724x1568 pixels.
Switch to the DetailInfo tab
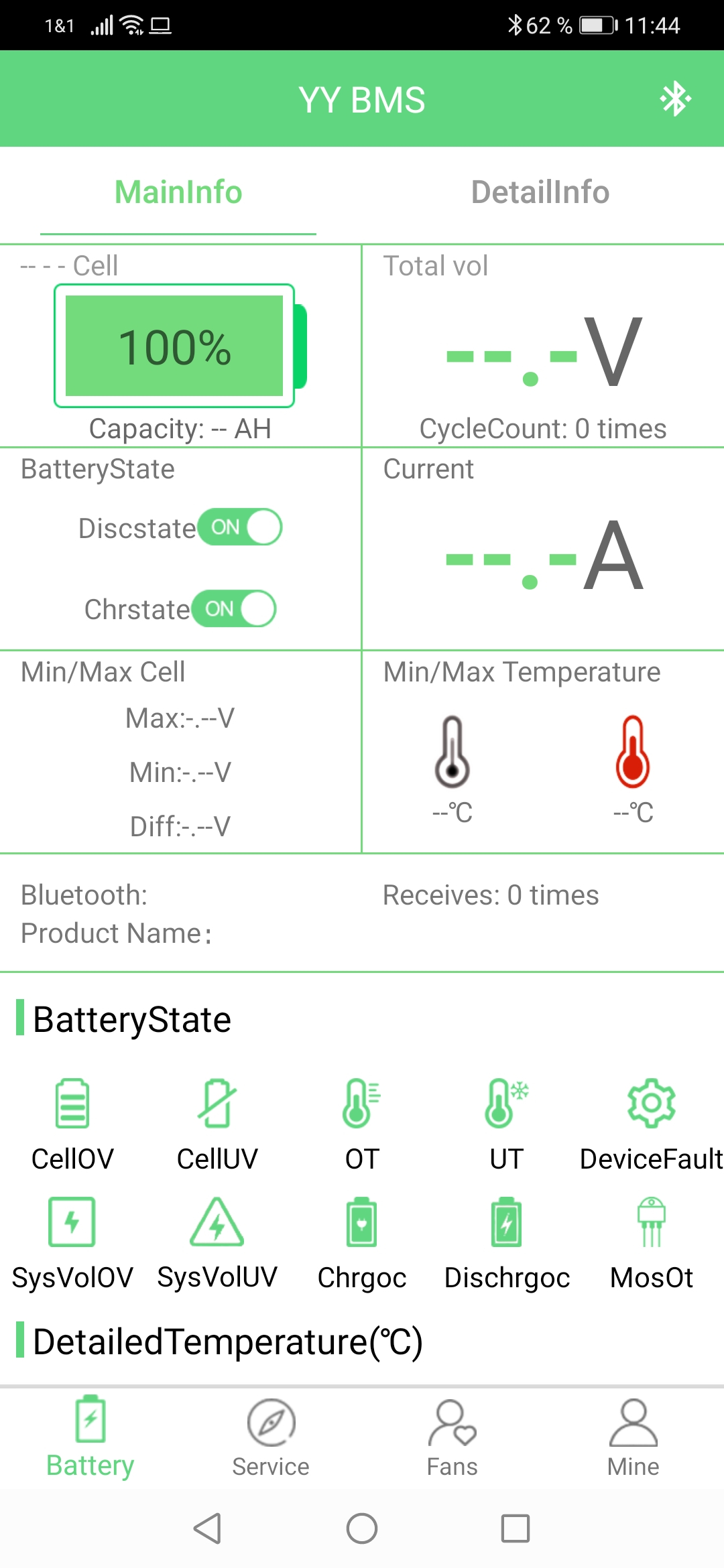point(540,192)
